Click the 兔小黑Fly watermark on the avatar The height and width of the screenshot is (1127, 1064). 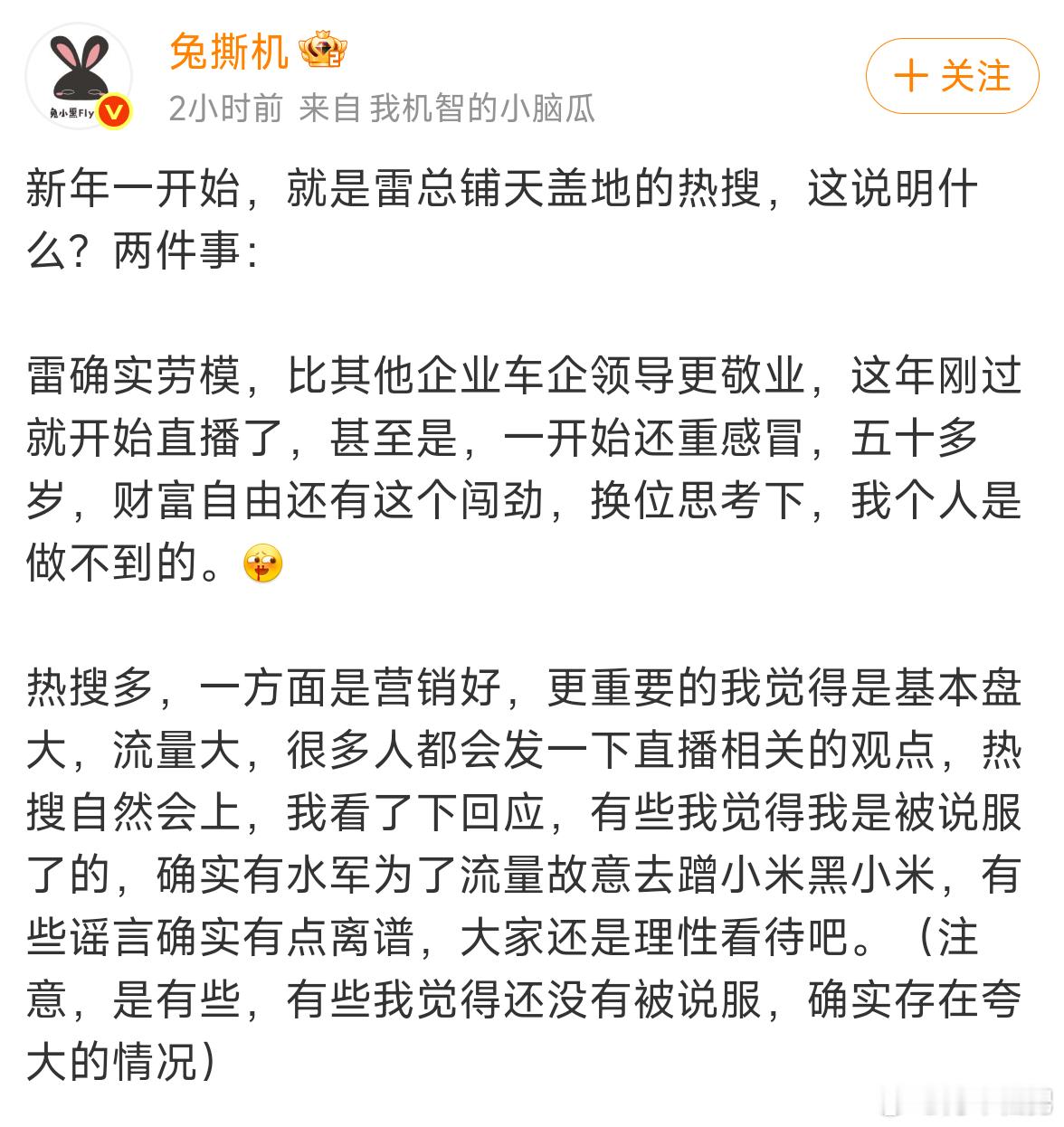pyautogui.click(x=71, y=111)
